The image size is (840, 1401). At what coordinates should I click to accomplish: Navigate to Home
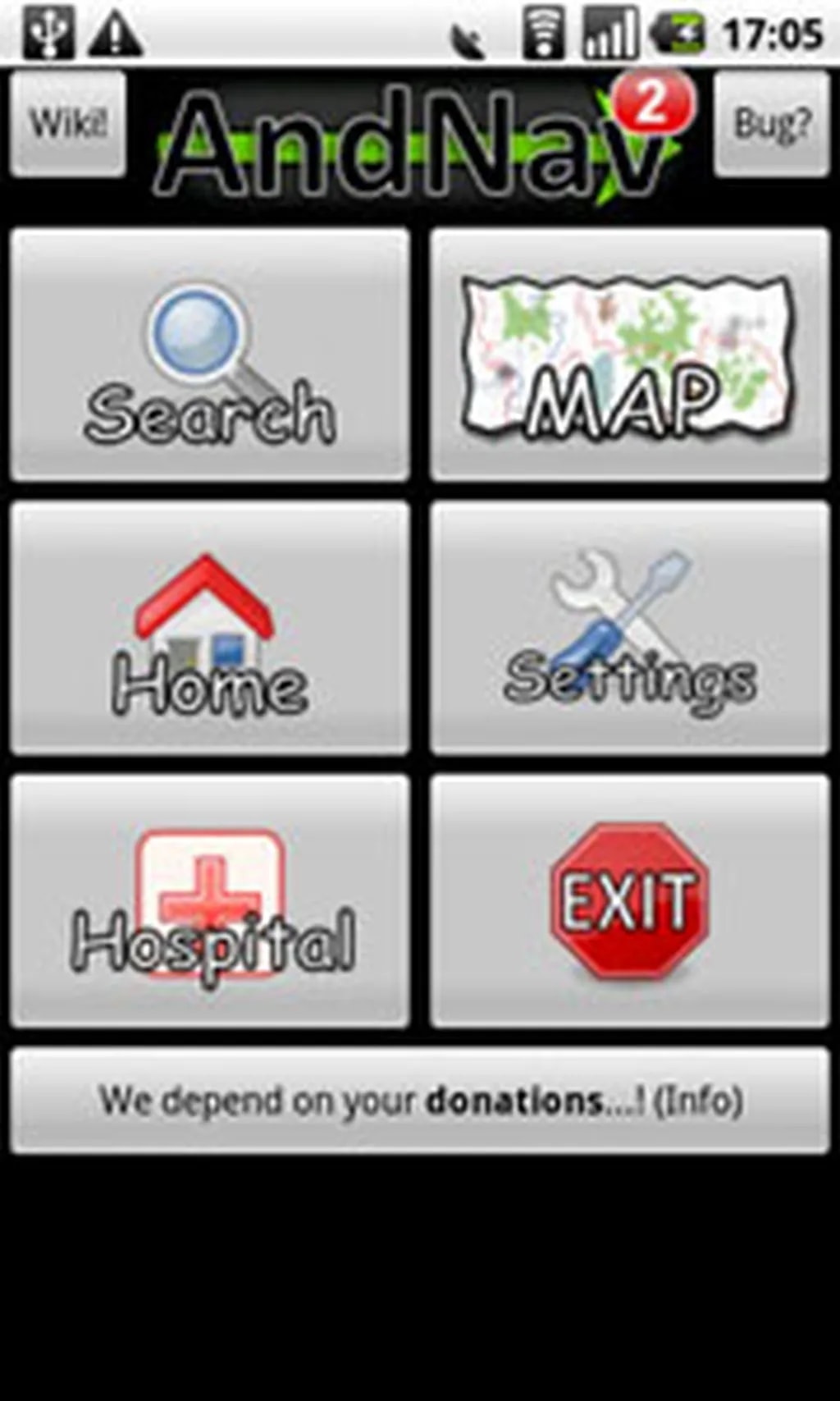(210, 628)
